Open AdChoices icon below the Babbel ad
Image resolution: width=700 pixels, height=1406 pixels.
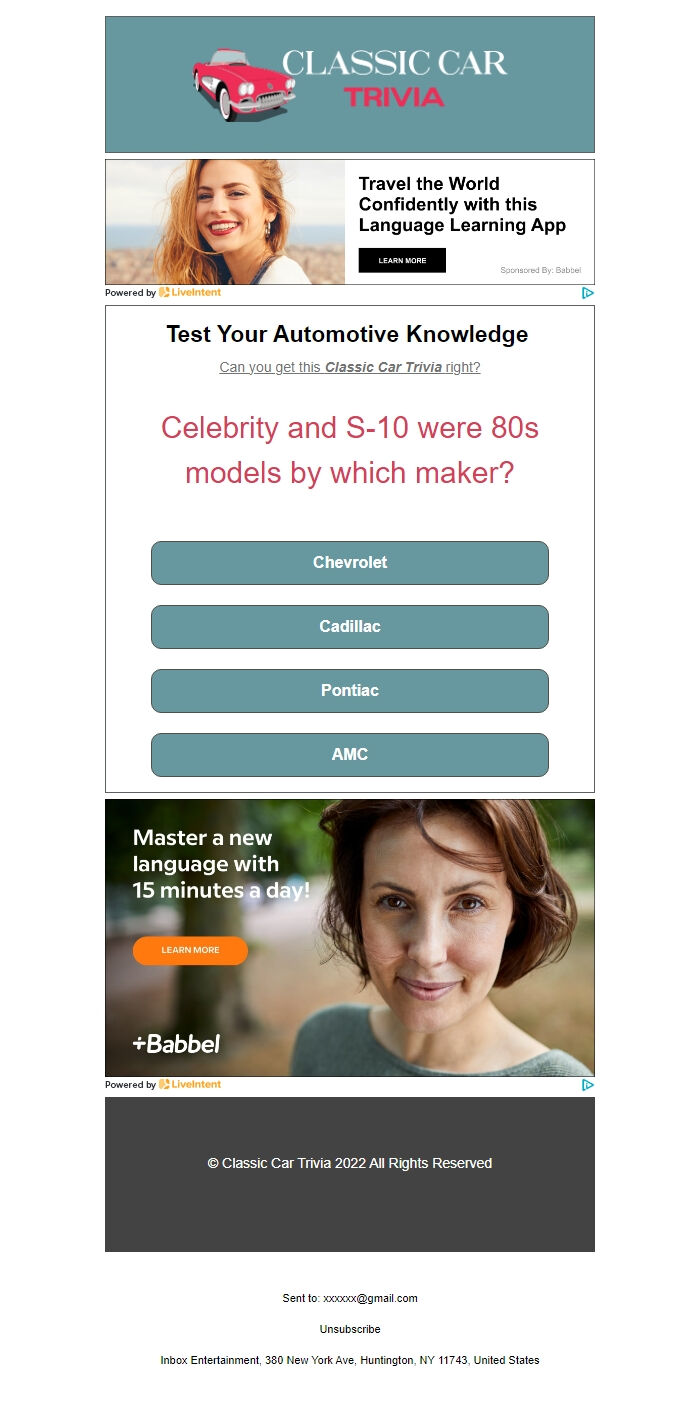click(588, 1085)
